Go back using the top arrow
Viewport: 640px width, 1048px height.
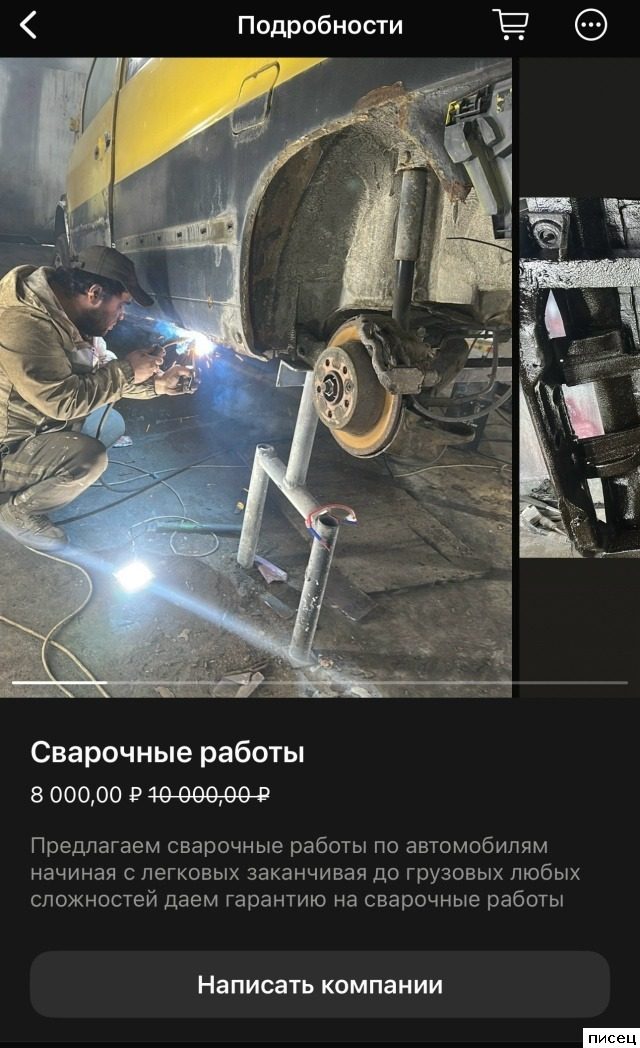[28, 26]
